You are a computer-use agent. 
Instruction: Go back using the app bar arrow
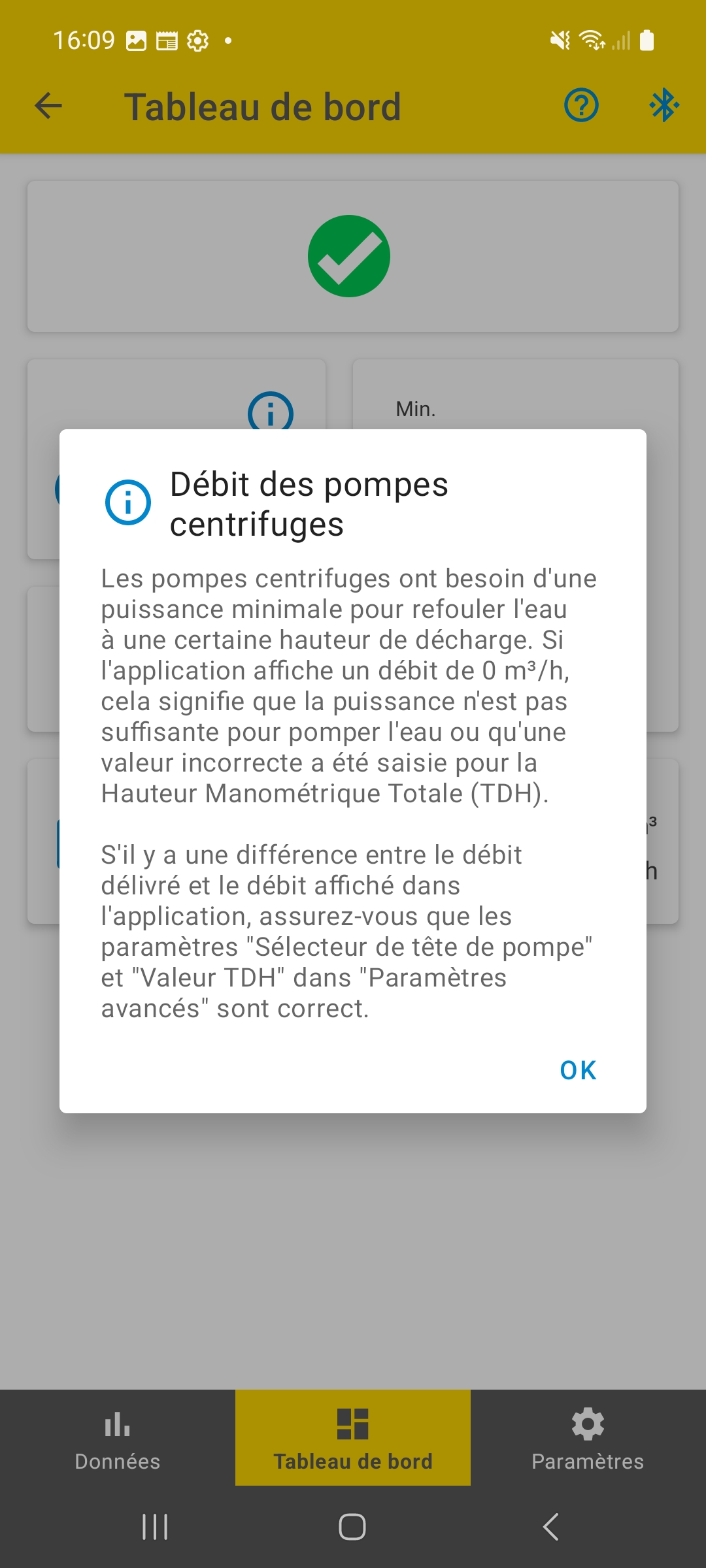coord(48,106)
